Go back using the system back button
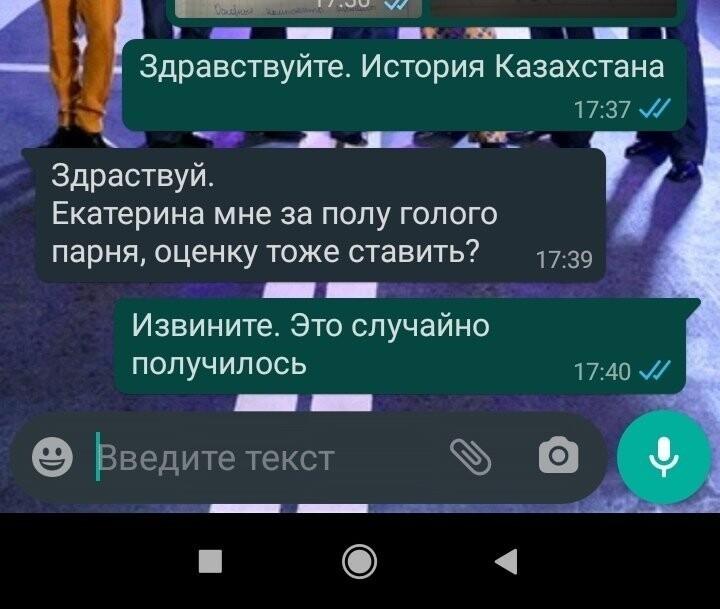The image size is (720, 609). click(x=507, y=562)
